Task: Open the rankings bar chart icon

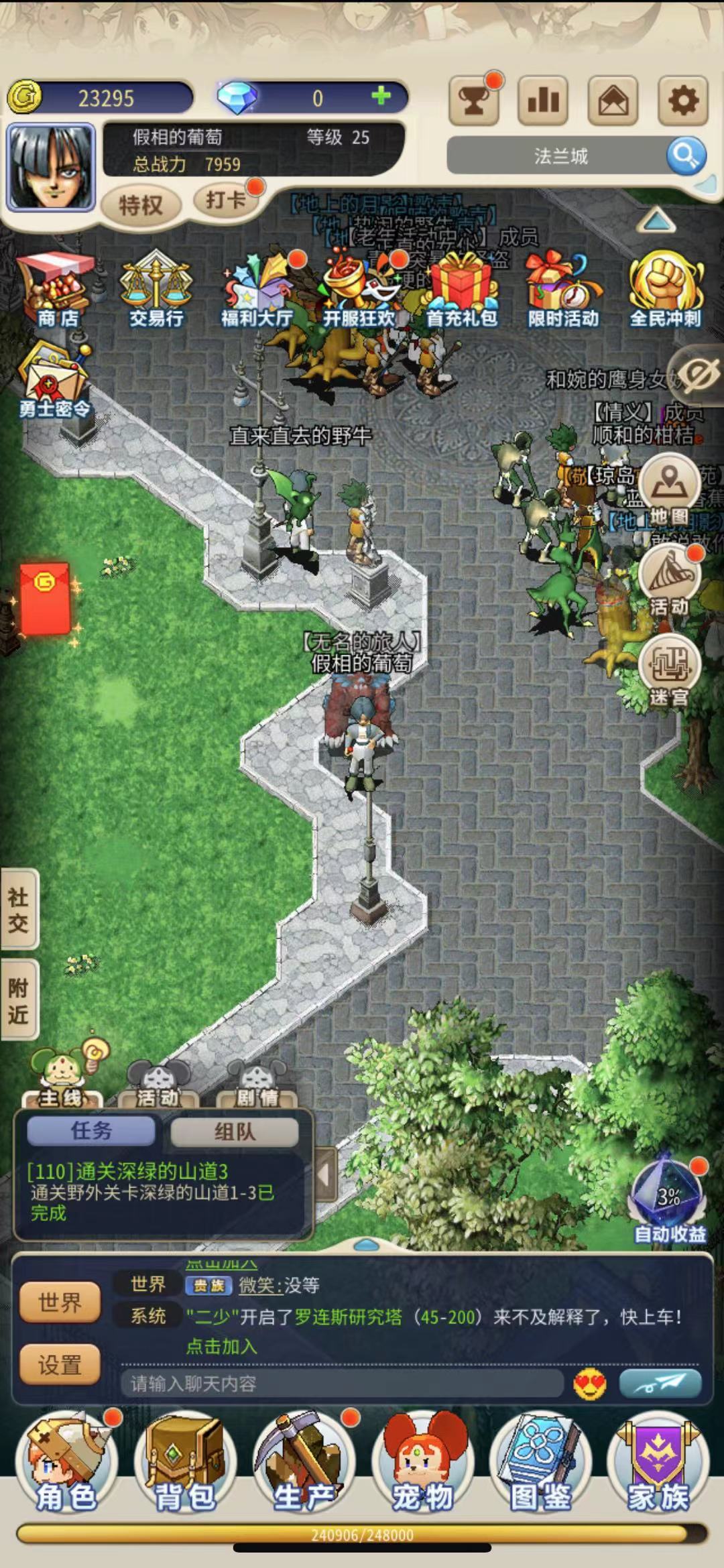Action: (x=544, y=101)
